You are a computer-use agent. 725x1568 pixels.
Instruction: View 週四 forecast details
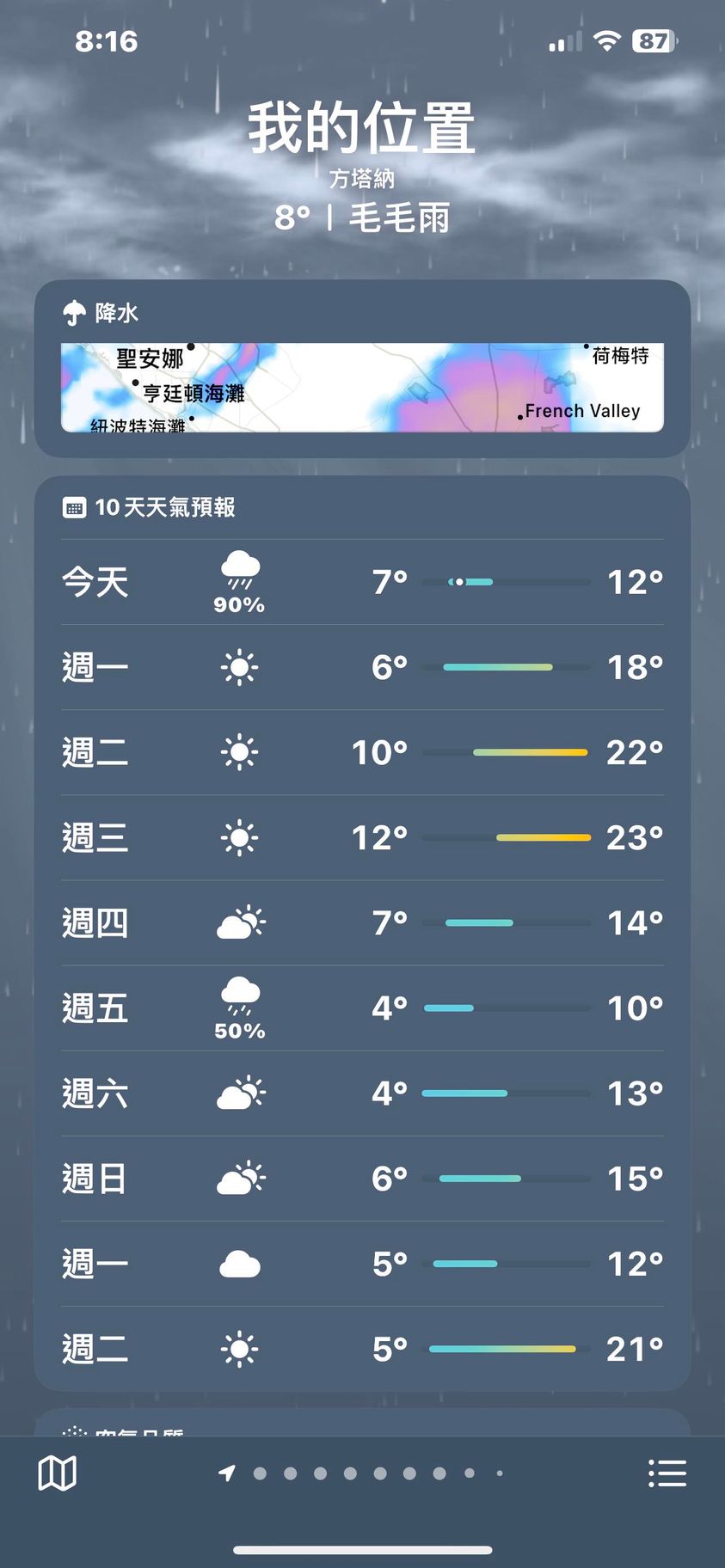(362, 922)
